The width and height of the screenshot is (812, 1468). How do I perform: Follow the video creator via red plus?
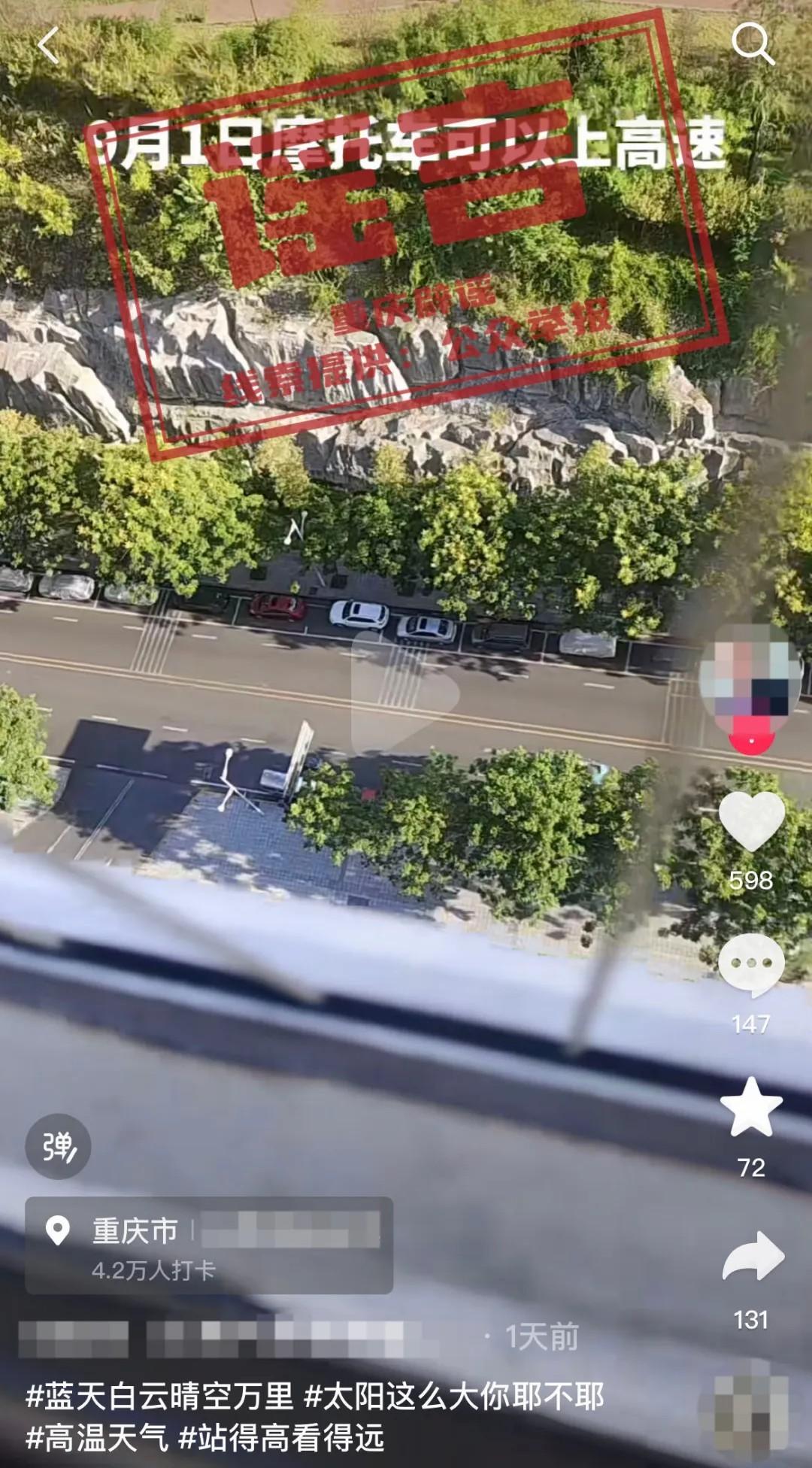point(751,741)
